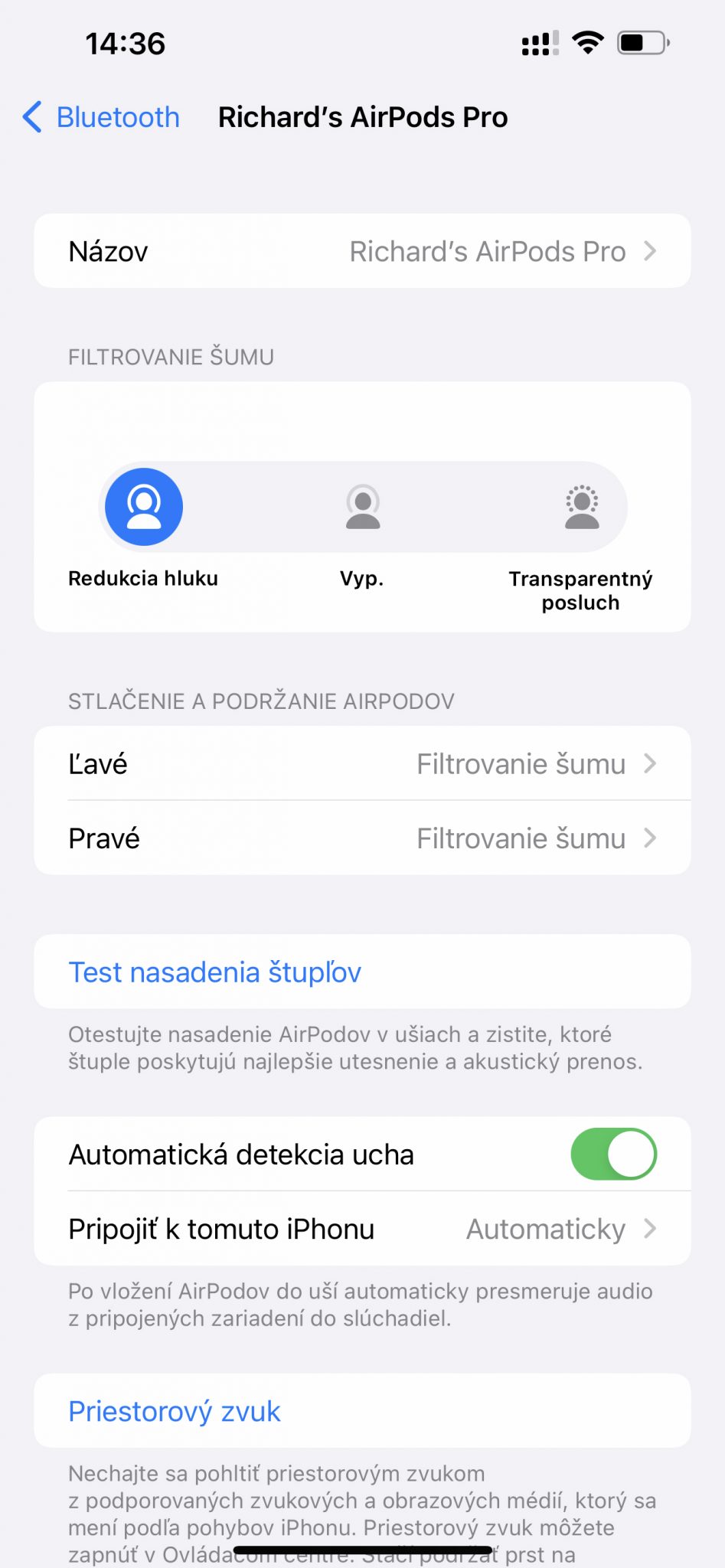Switch to Transparentný posluch mode
725x1568 pixels.
[x=582, y=507]
